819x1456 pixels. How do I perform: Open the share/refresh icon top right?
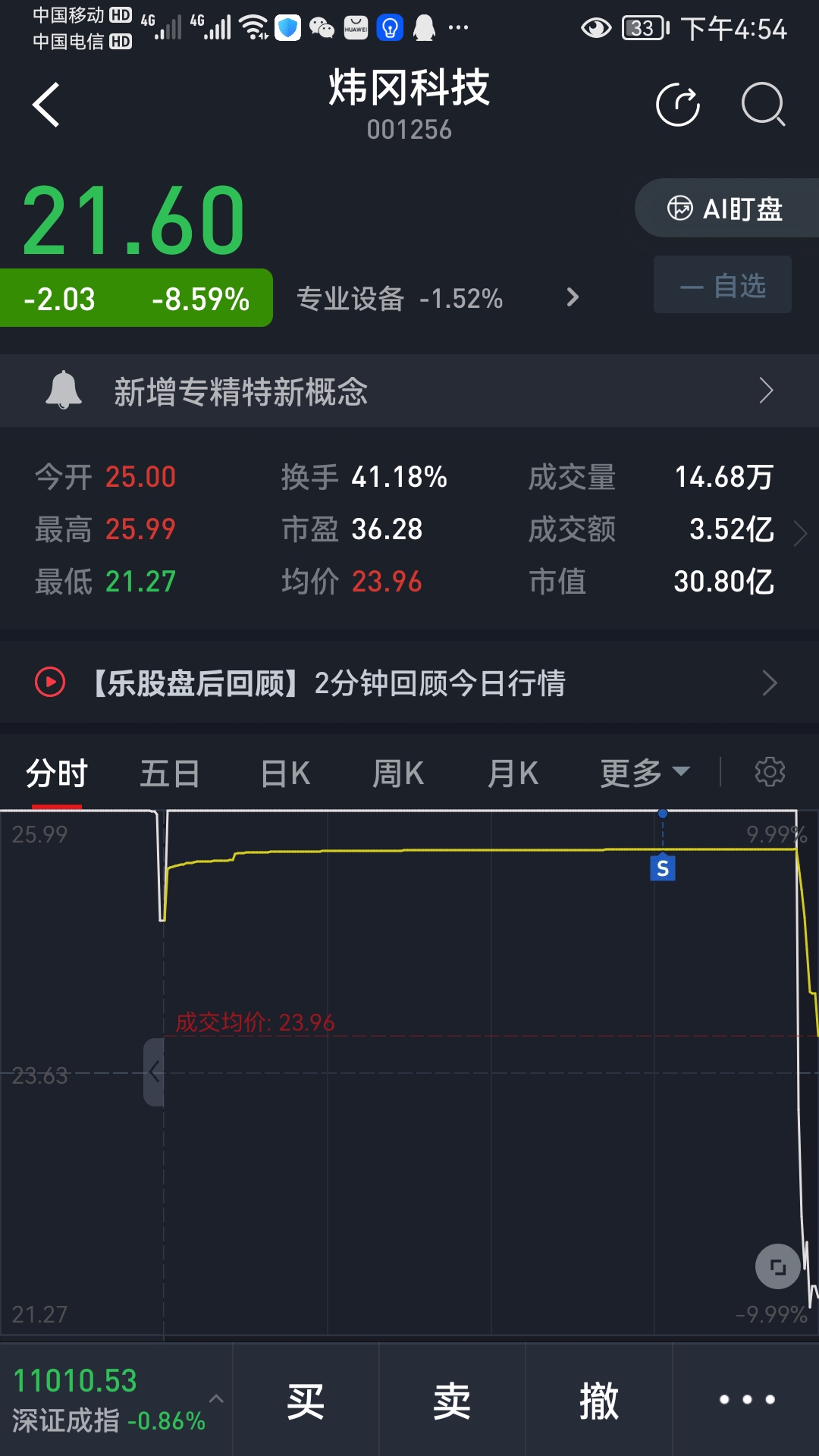click(x=679, y=105)
